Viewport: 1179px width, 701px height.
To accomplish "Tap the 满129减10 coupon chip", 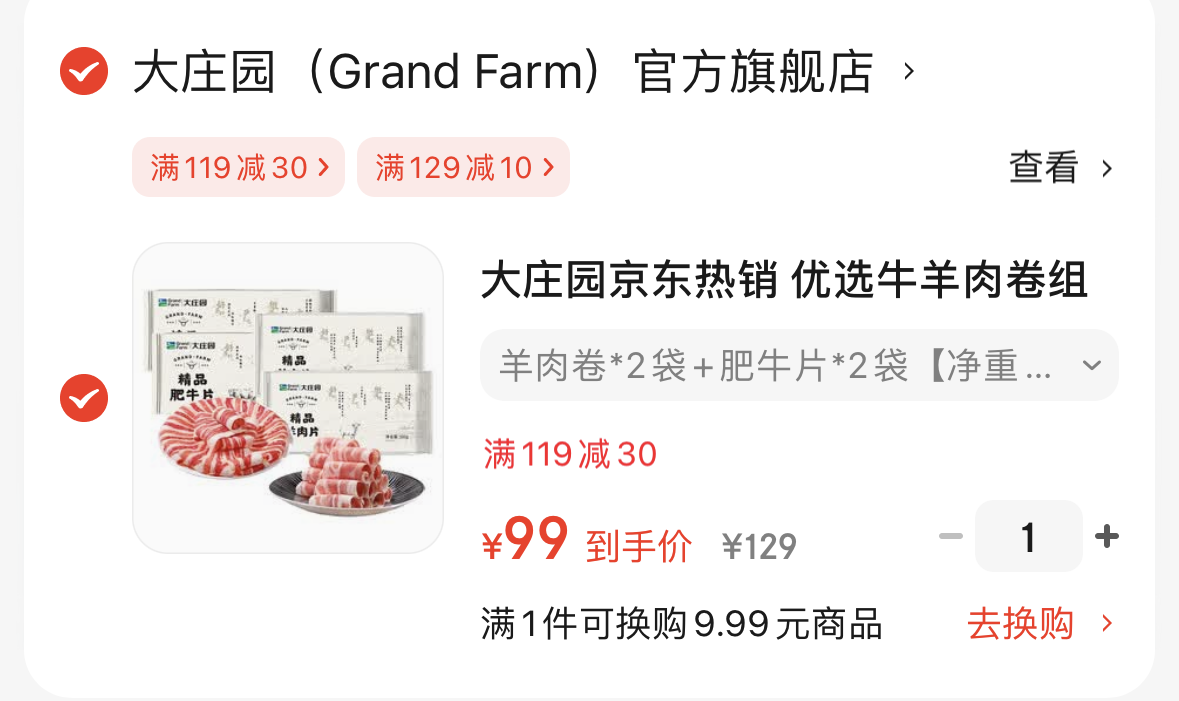I will [x=463, y=167].
